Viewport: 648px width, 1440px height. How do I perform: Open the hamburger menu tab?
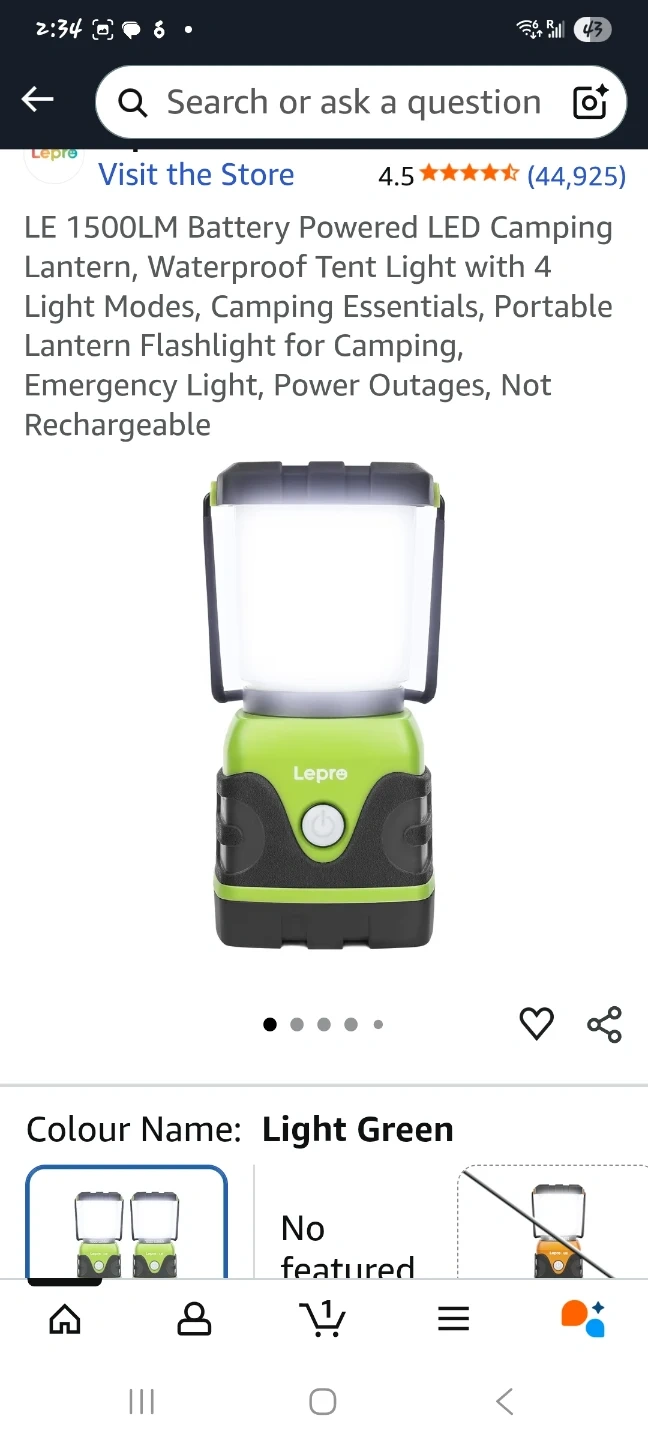453,1319
